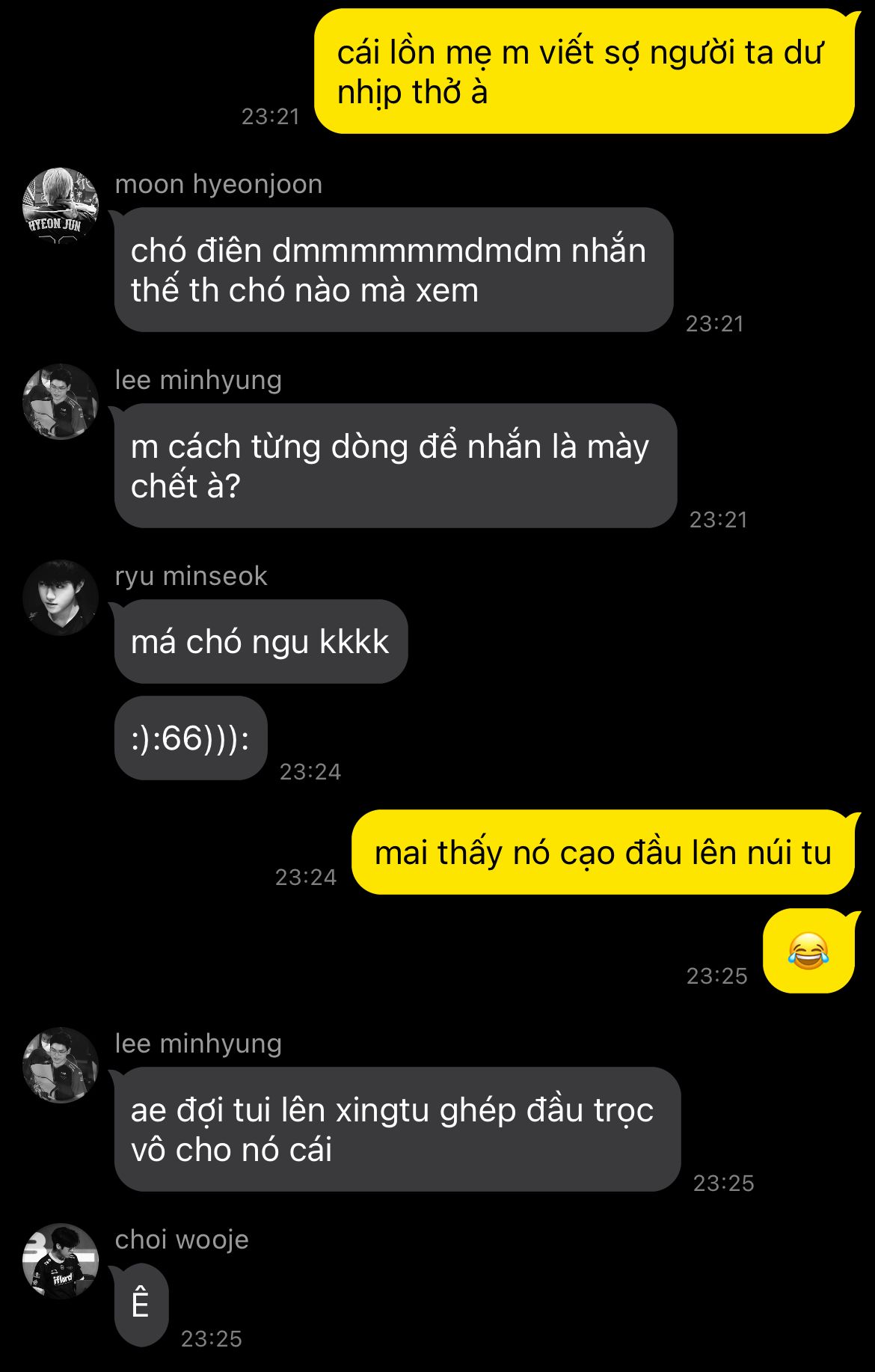
Task: Open lee minhyung's avatar beside the "ae đợi tui" message
Action: pos(61,1065)
